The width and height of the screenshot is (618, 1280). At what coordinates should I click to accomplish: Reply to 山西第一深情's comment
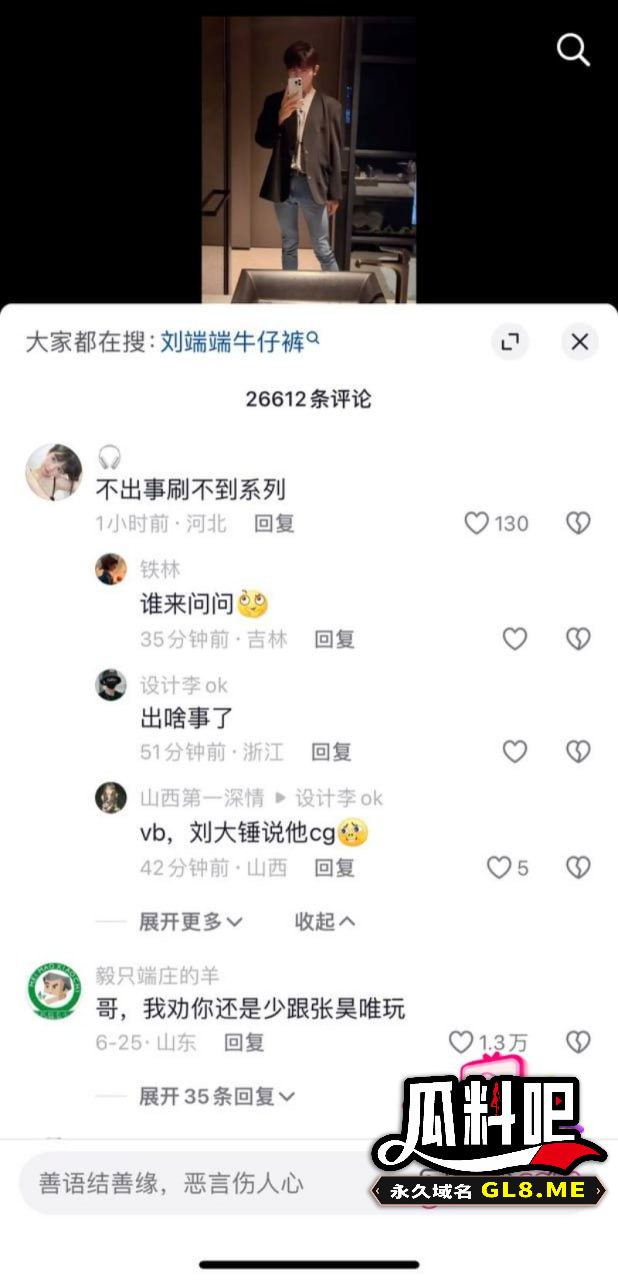pyautogui.click(x=334, y=867)
